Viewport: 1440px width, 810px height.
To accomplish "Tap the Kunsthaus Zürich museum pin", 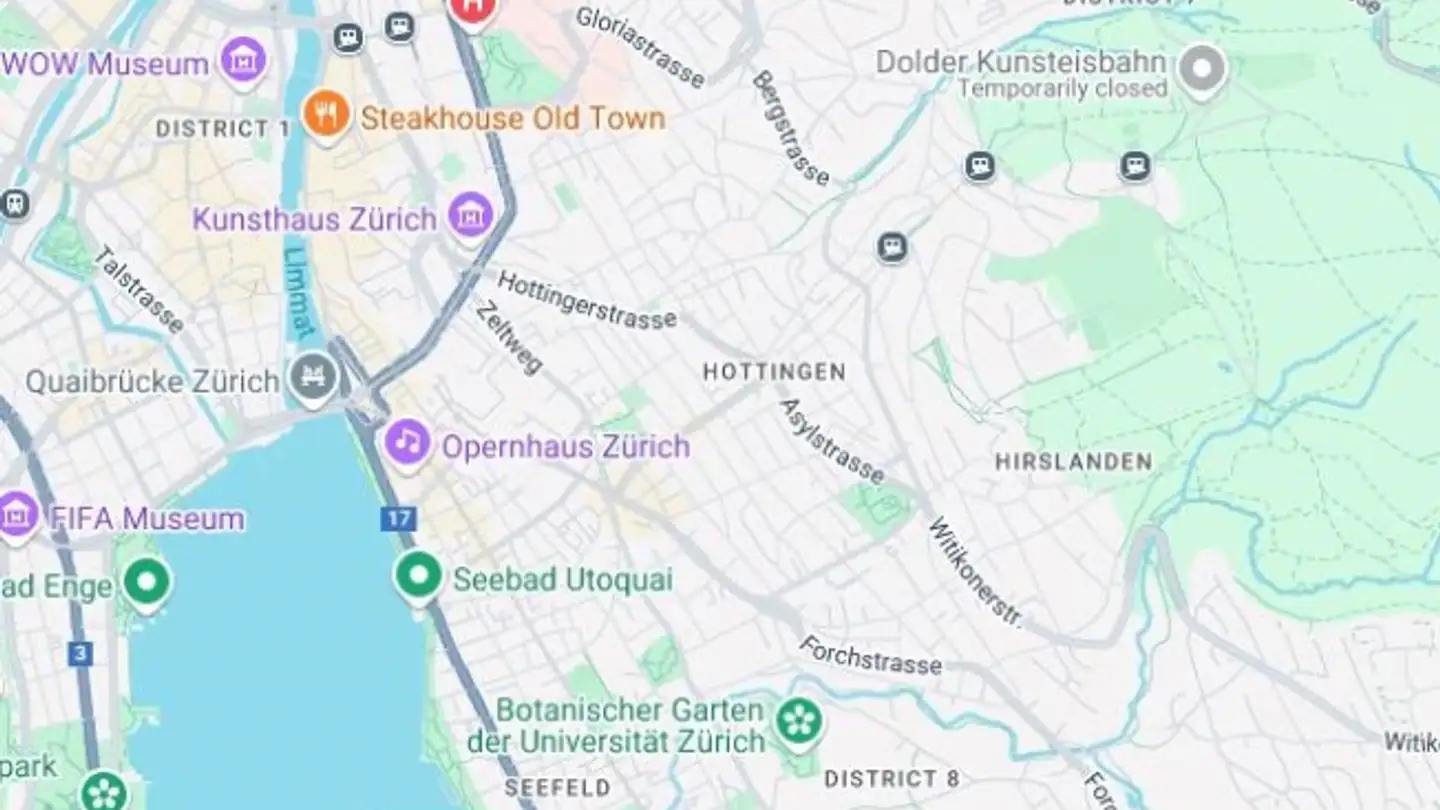I will point(470,215).
